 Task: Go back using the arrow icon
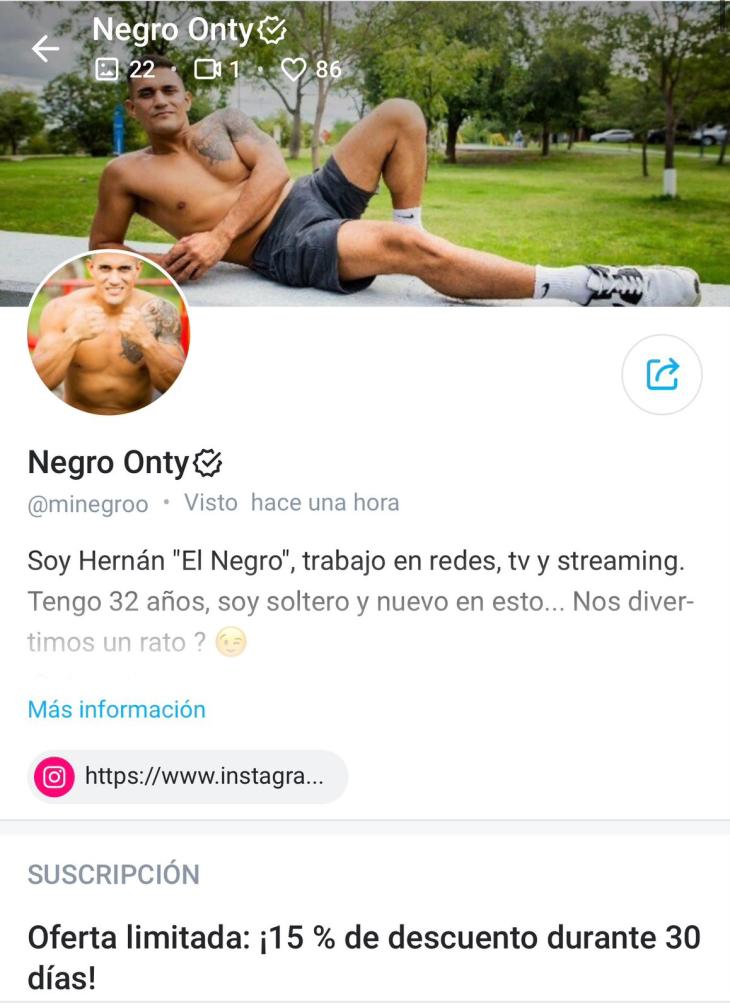coord(45,48)
